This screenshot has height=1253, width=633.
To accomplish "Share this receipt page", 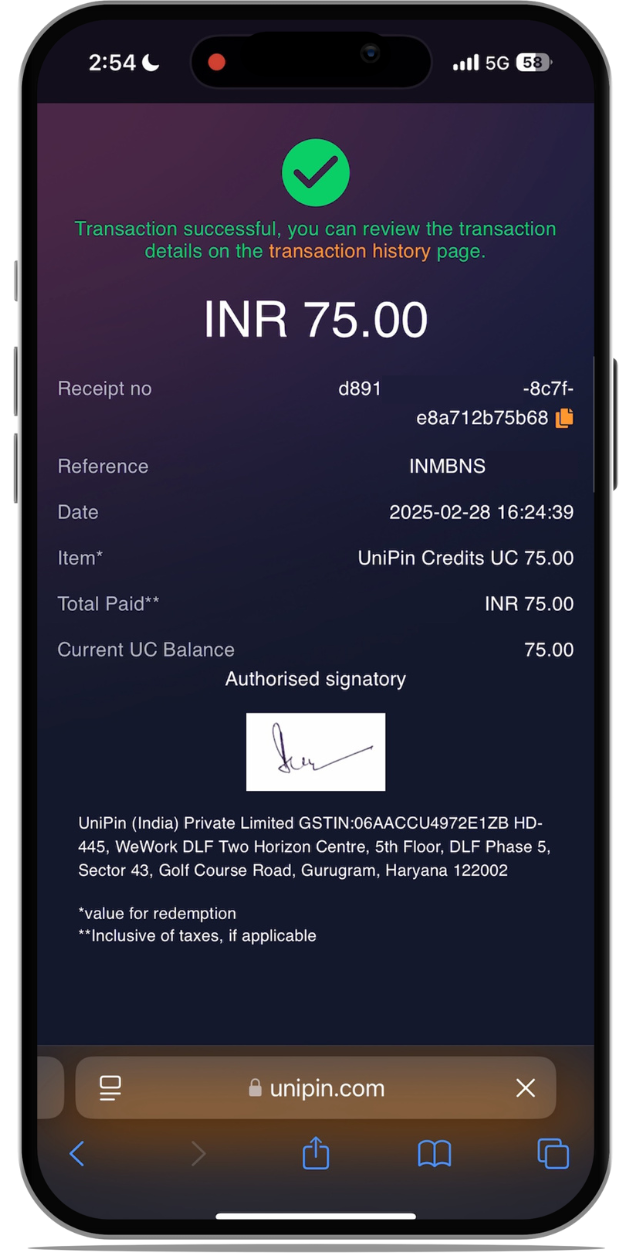I will [316, 1153].
